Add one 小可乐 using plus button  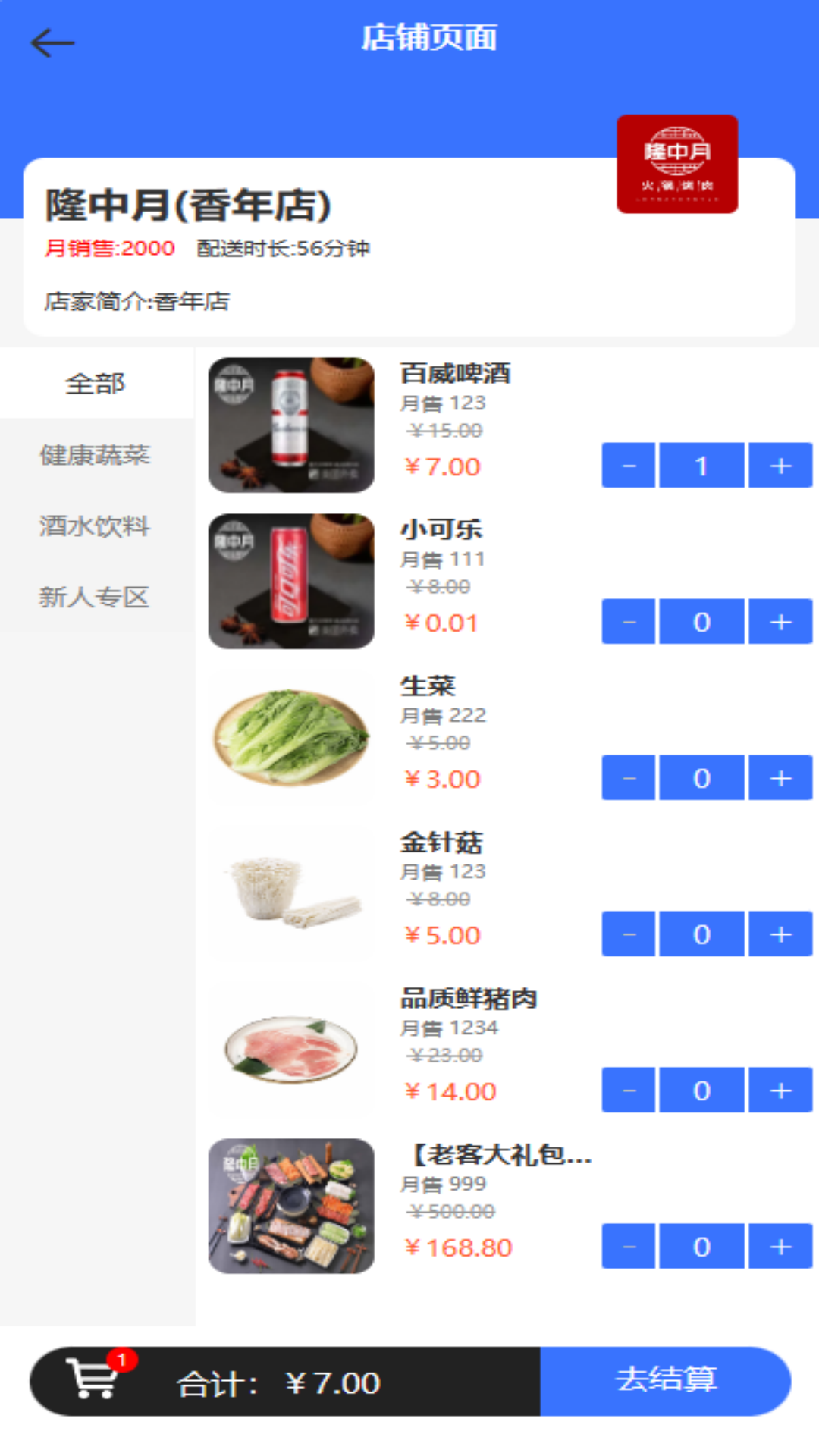click(780, 621)
